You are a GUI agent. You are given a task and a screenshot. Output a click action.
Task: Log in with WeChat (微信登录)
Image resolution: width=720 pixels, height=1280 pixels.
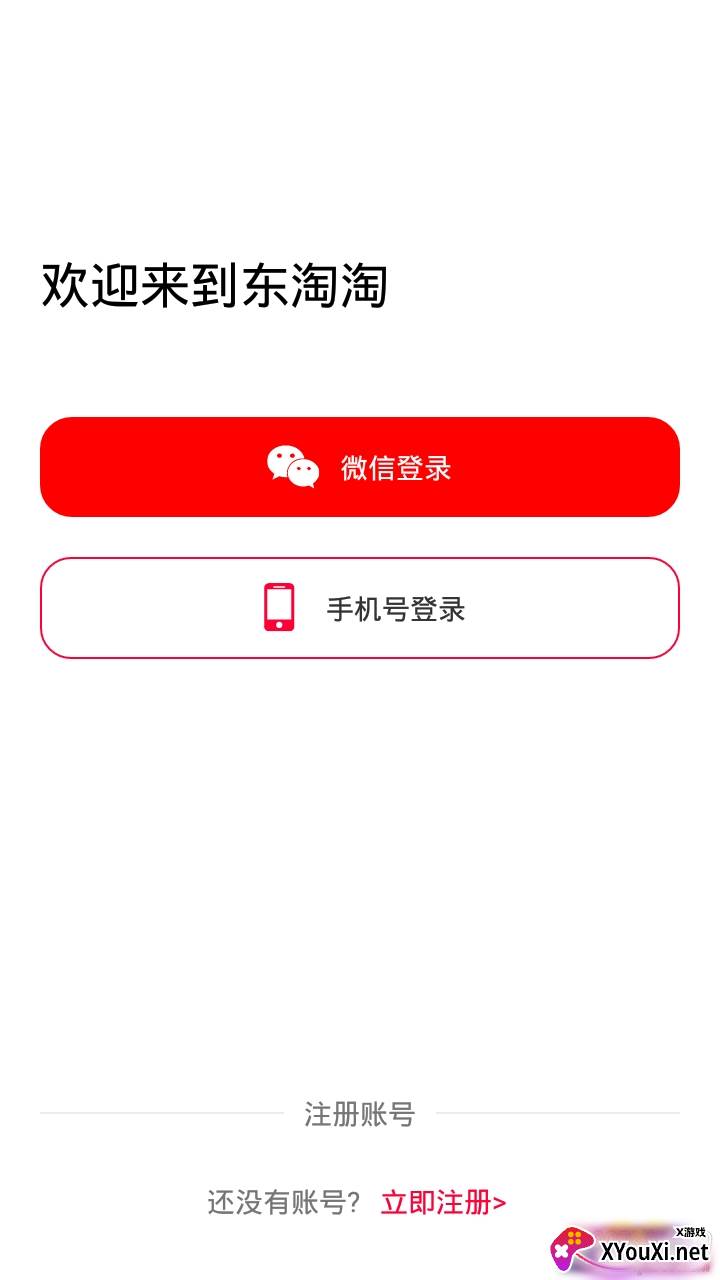tap(360, 467)
